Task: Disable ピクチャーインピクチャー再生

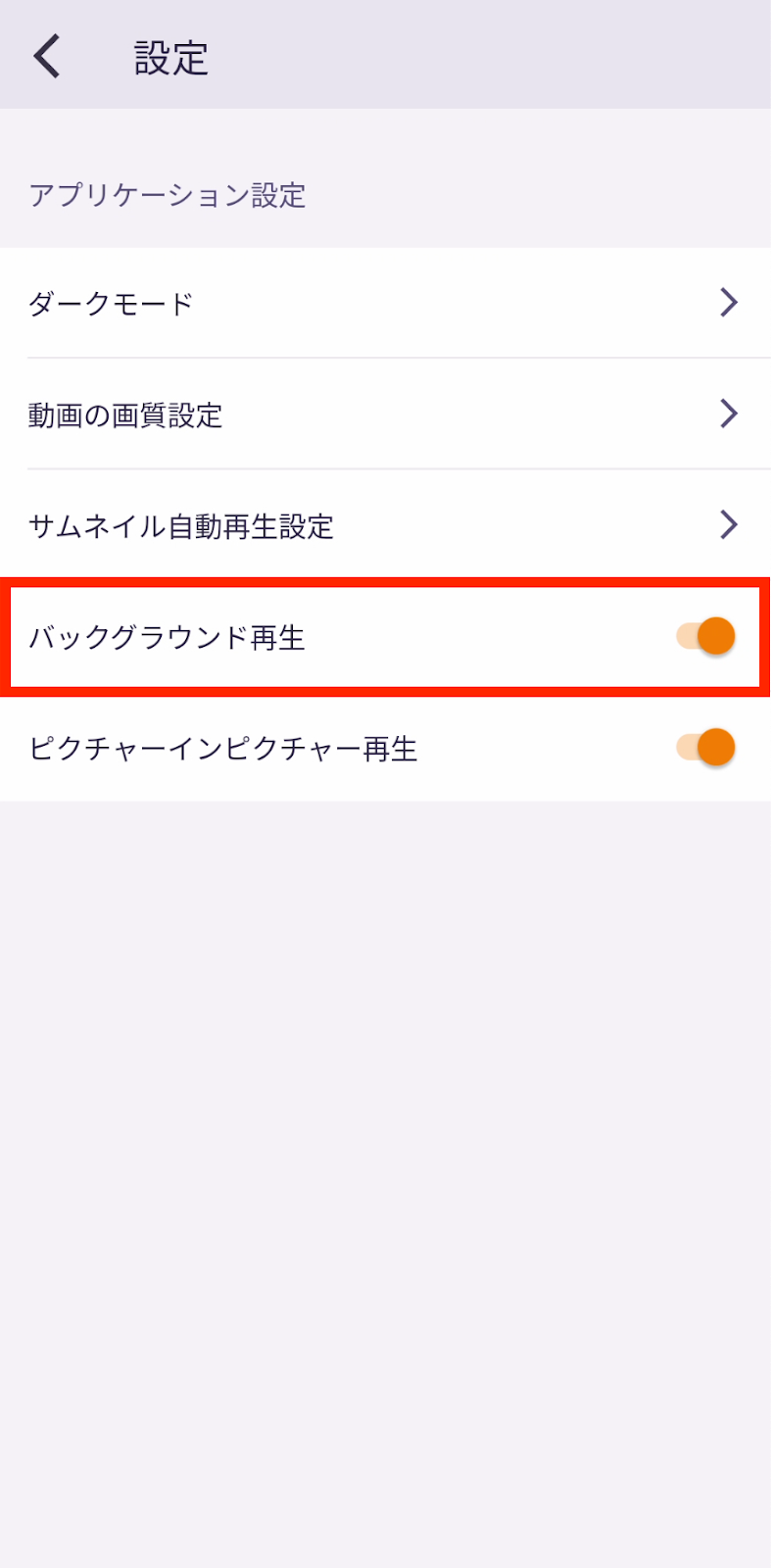Action: pos(705,747)
